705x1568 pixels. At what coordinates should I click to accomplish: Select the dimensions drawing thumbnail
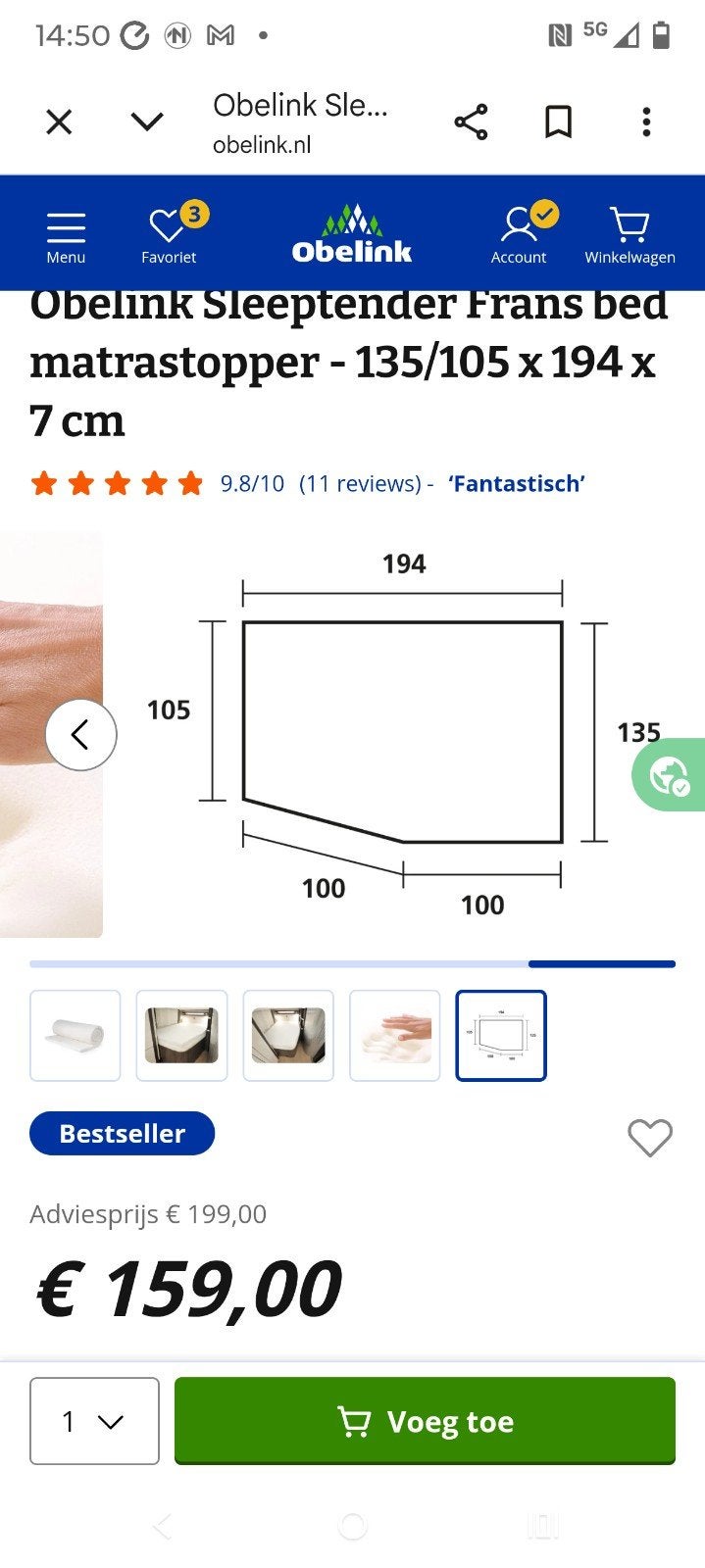501,1036
